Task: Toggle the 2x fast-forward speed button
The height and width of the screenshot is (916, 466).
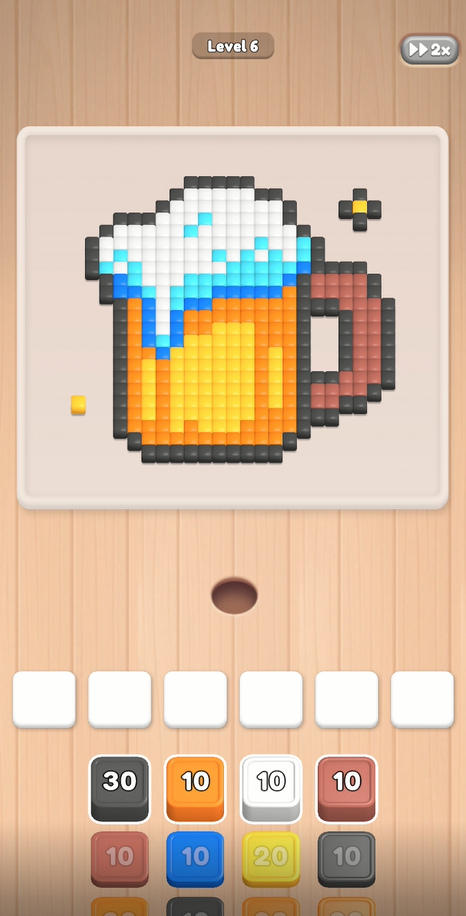Action: (430, 50)
